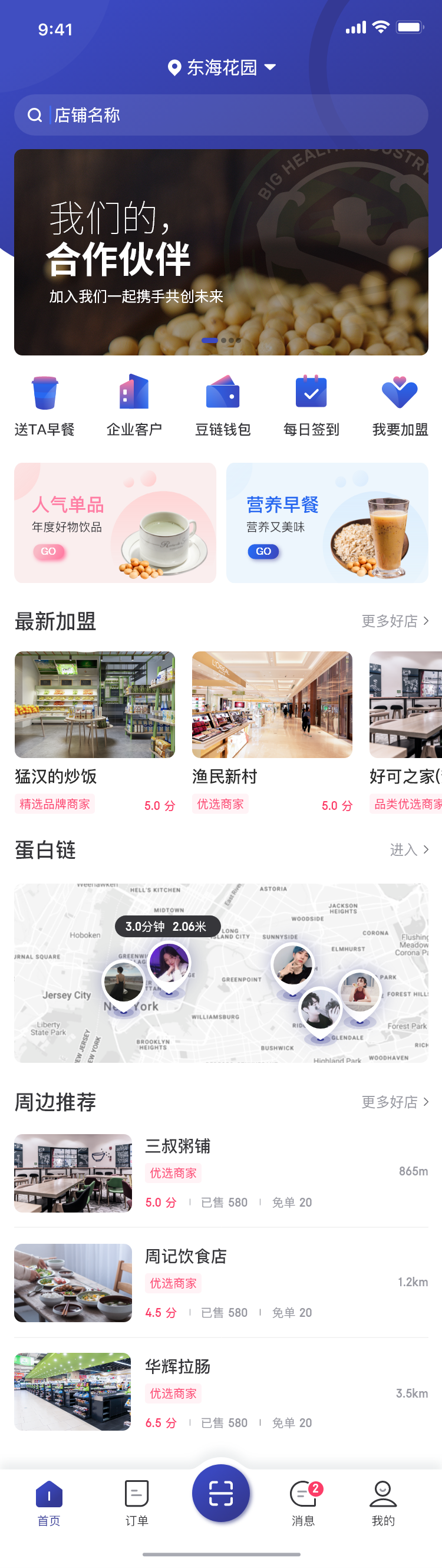Open the 东海花园 location dropdown
This screenshot has height=1568, width=442.
click(222, 68)
